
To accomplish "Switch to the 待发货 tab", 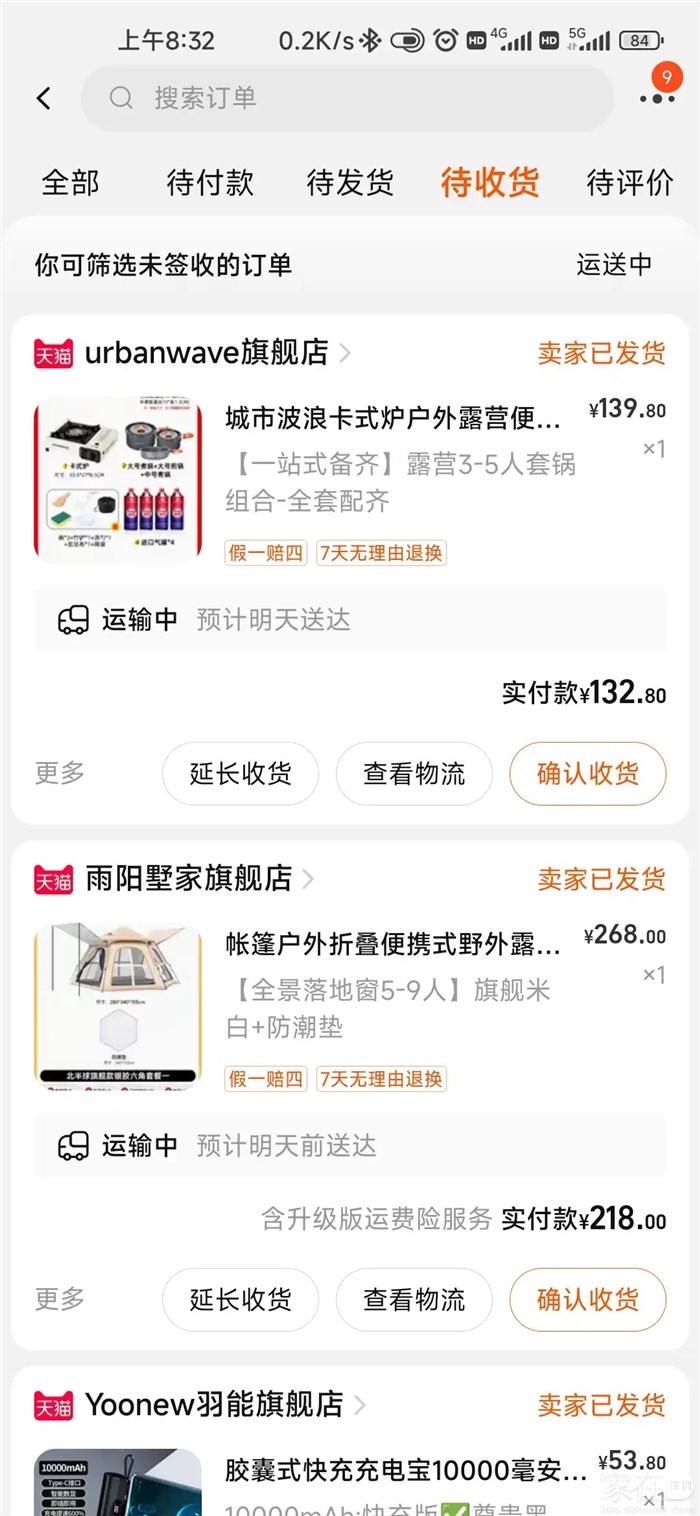I will tap(350, 183).
